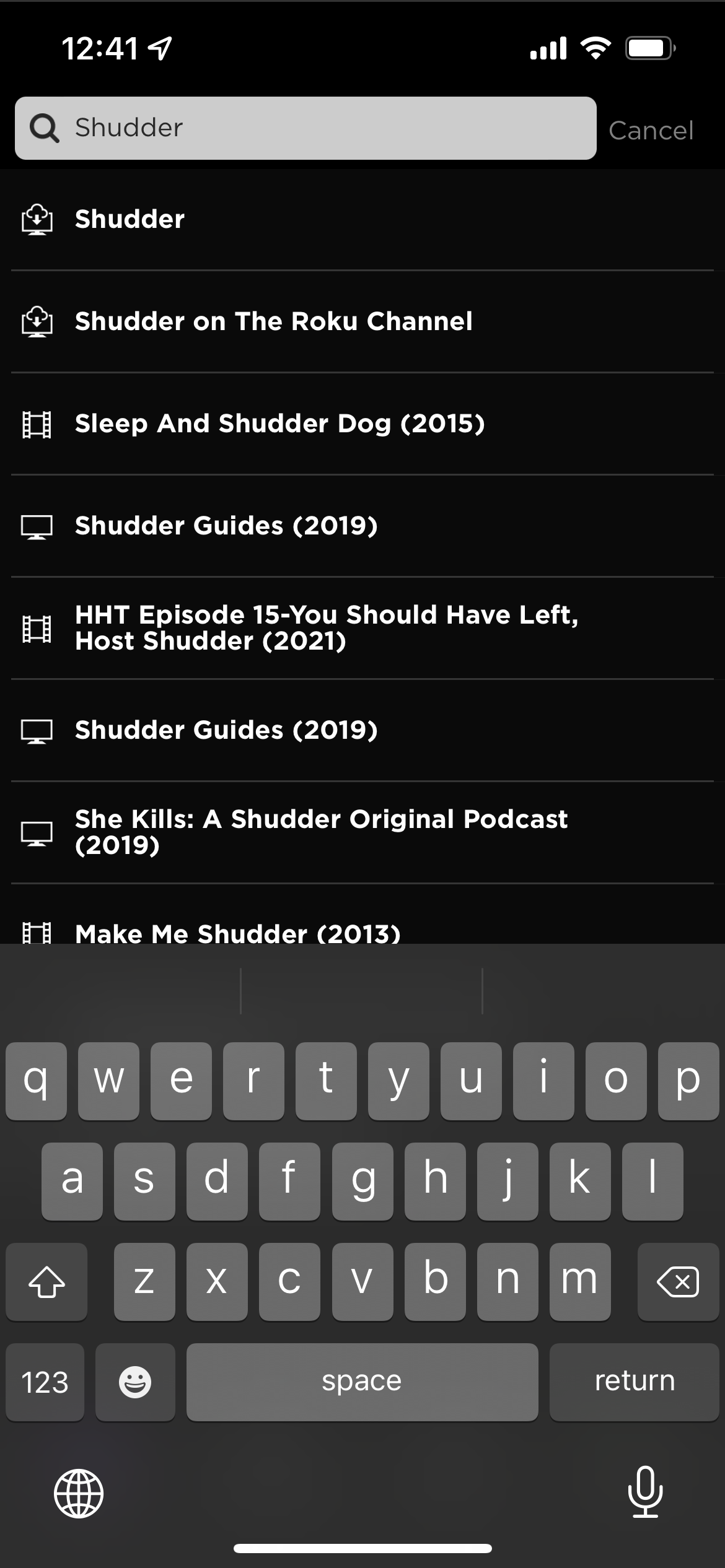Select Shudder on The Roku Channel
The width and height of the screenshot is (725, 1568).
273,321
